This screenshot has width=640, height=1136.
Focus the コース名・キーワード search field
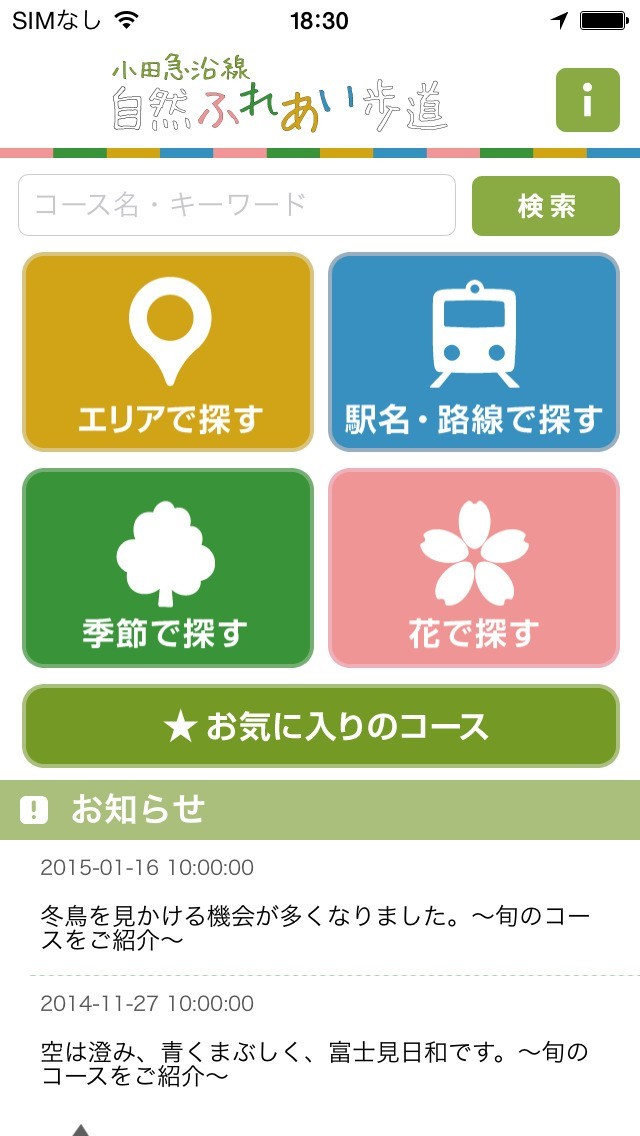pos(237,206)
